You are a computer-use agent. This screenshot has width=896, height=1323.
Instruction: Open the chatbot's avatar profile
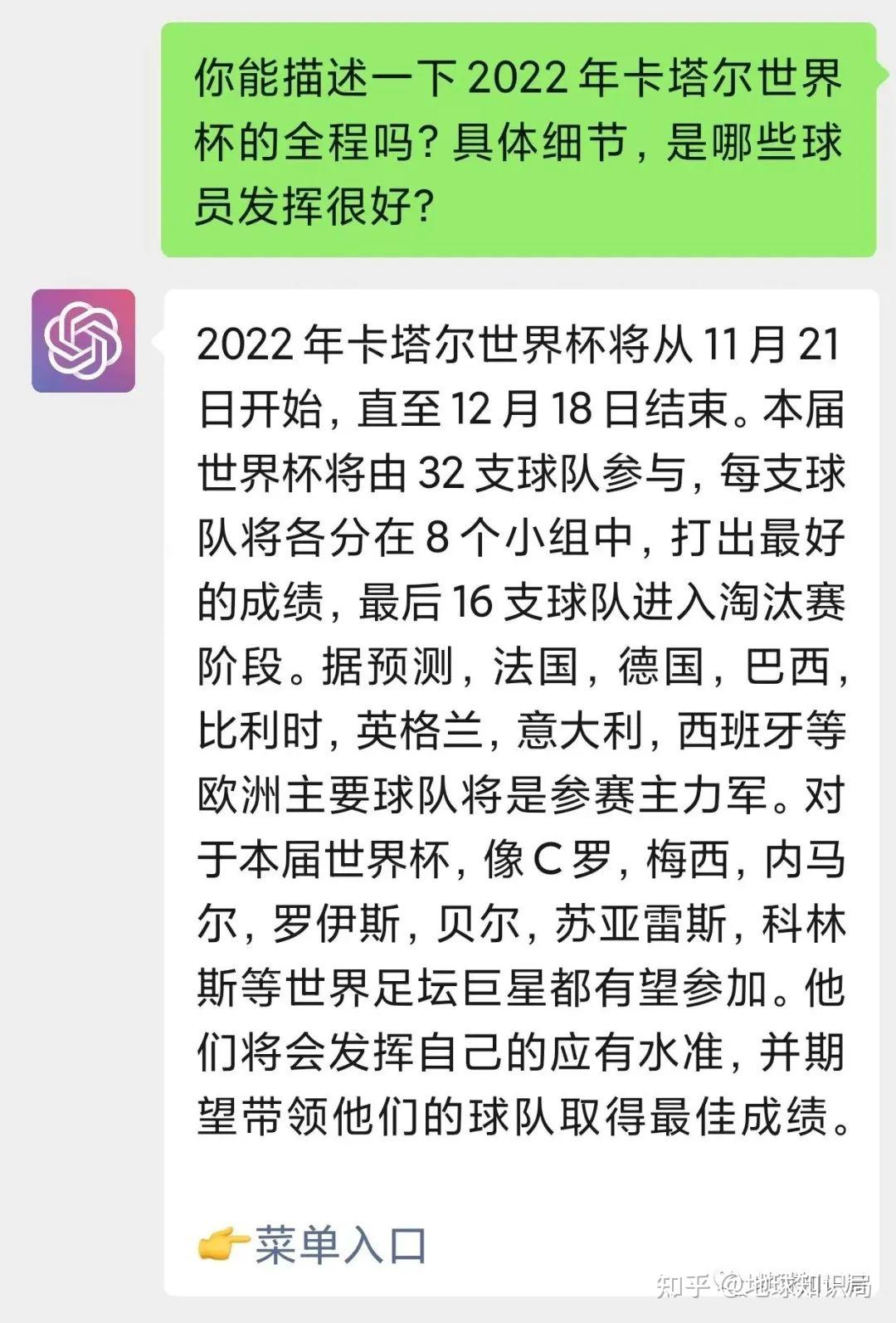[x=83, y=341]
